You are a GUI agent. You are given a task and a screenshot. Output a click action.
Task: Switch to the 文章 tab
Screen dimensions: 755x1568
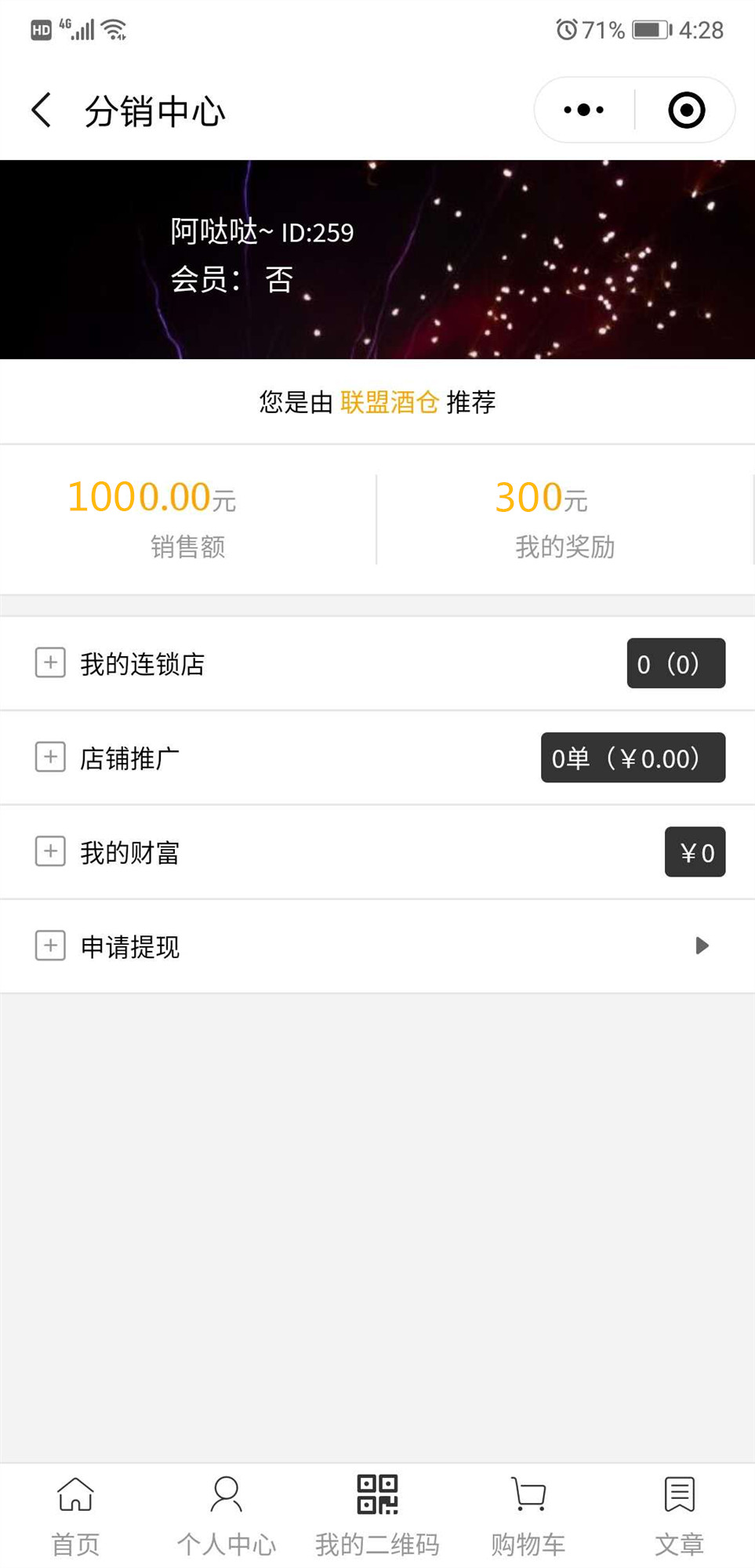point(679,1515)
